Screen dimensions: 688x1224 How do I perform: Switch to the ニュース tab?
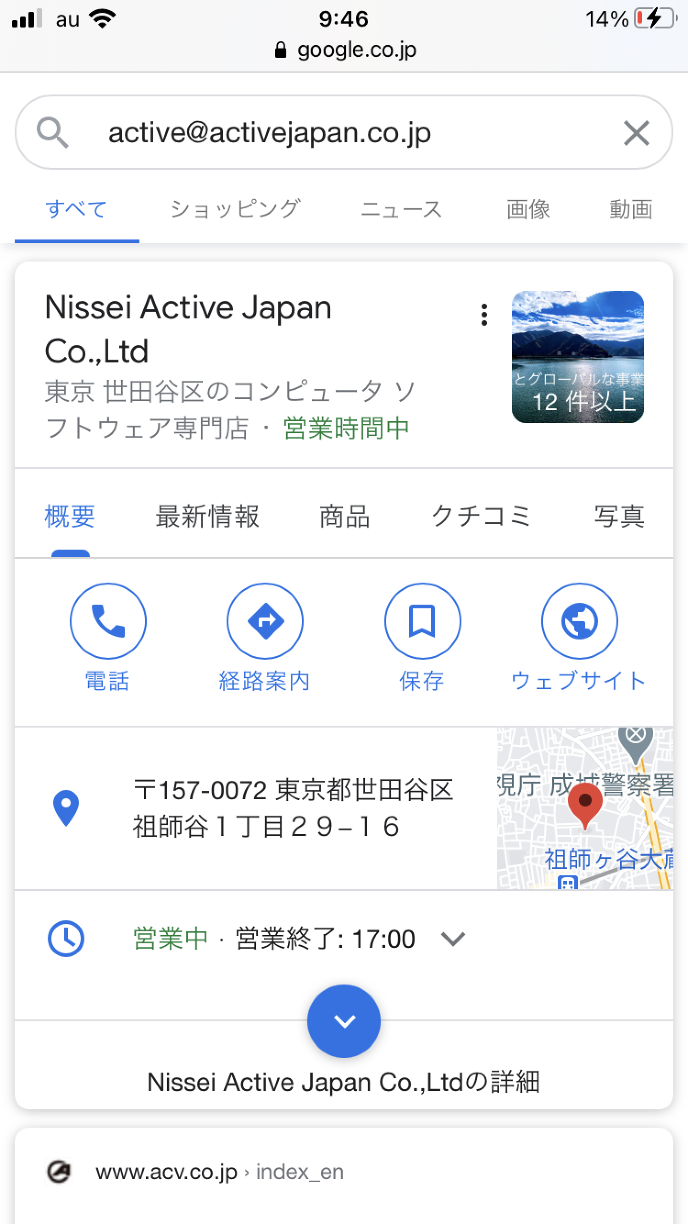point(401,209)
